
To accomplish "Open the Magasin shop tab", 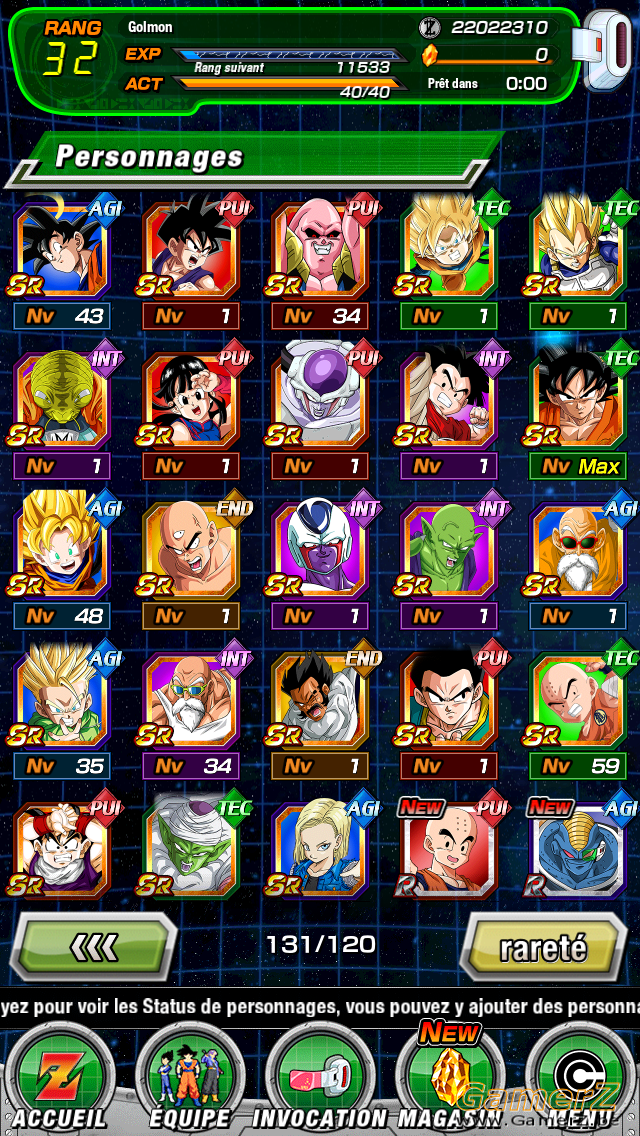I will [x=450, y=1077].
